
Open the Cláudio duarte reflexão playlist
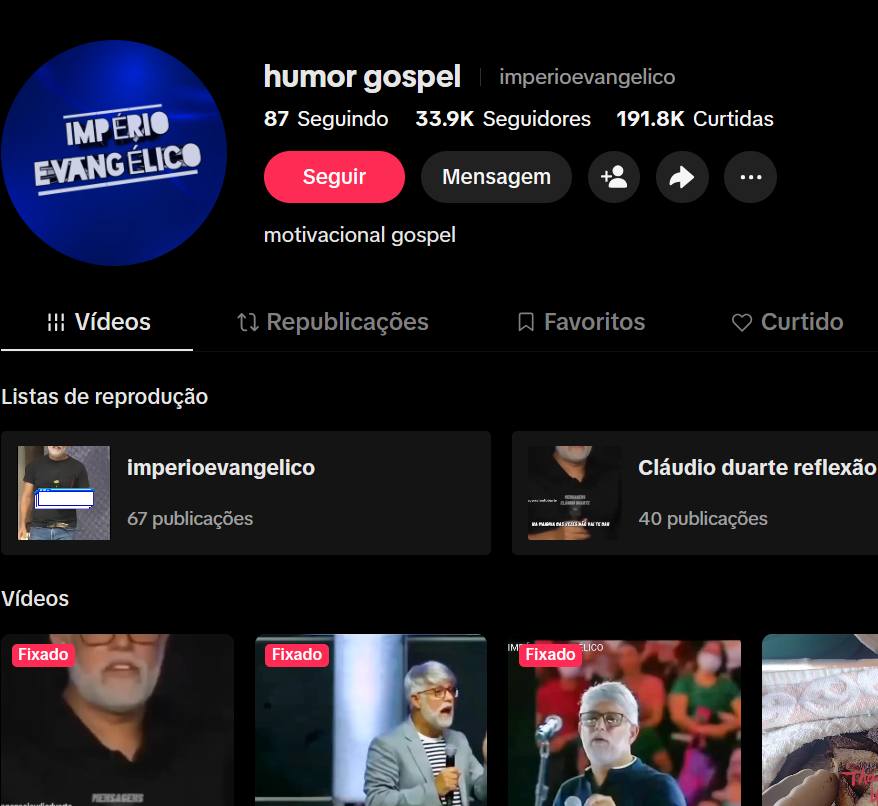point(700,492)
